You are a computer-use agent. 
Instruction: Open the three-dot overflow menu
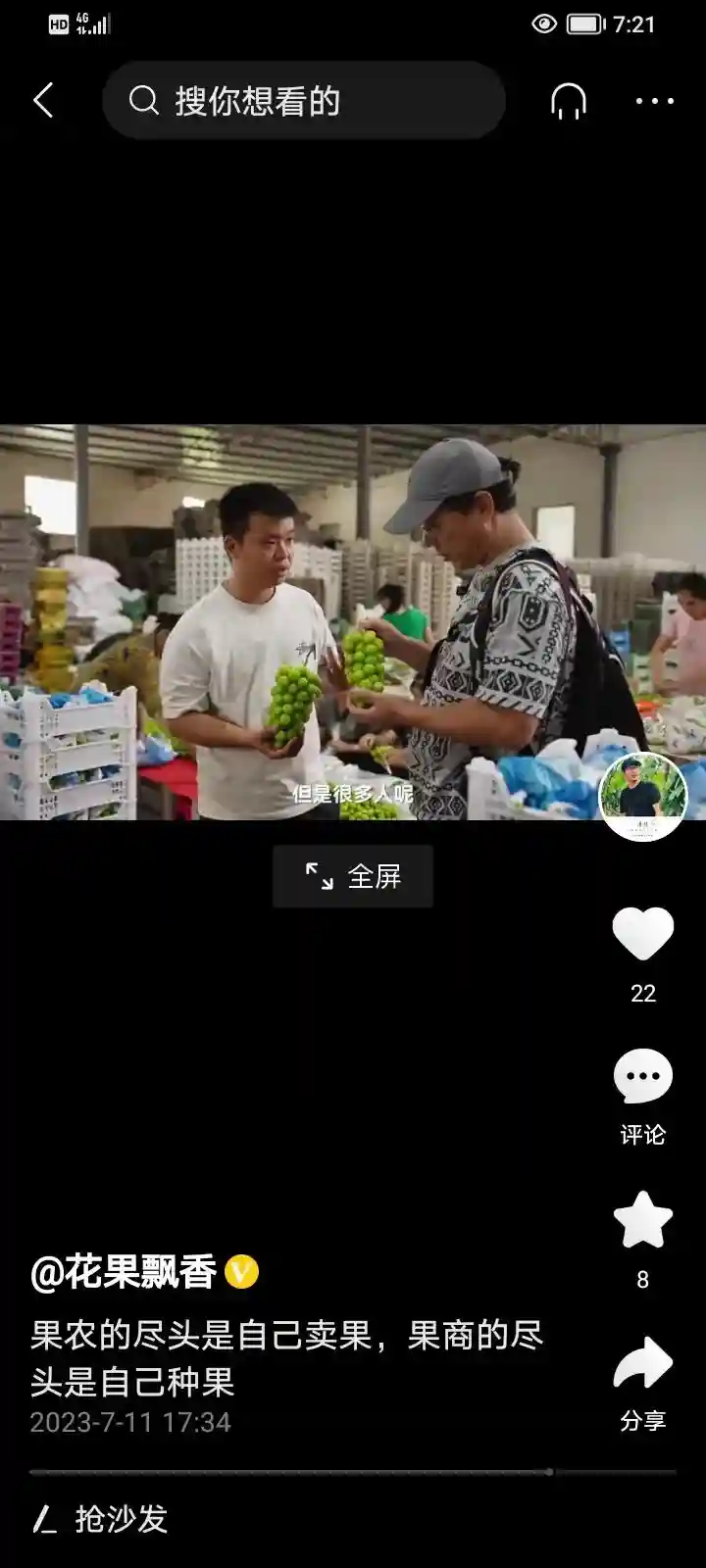click(x=654, y=100)
